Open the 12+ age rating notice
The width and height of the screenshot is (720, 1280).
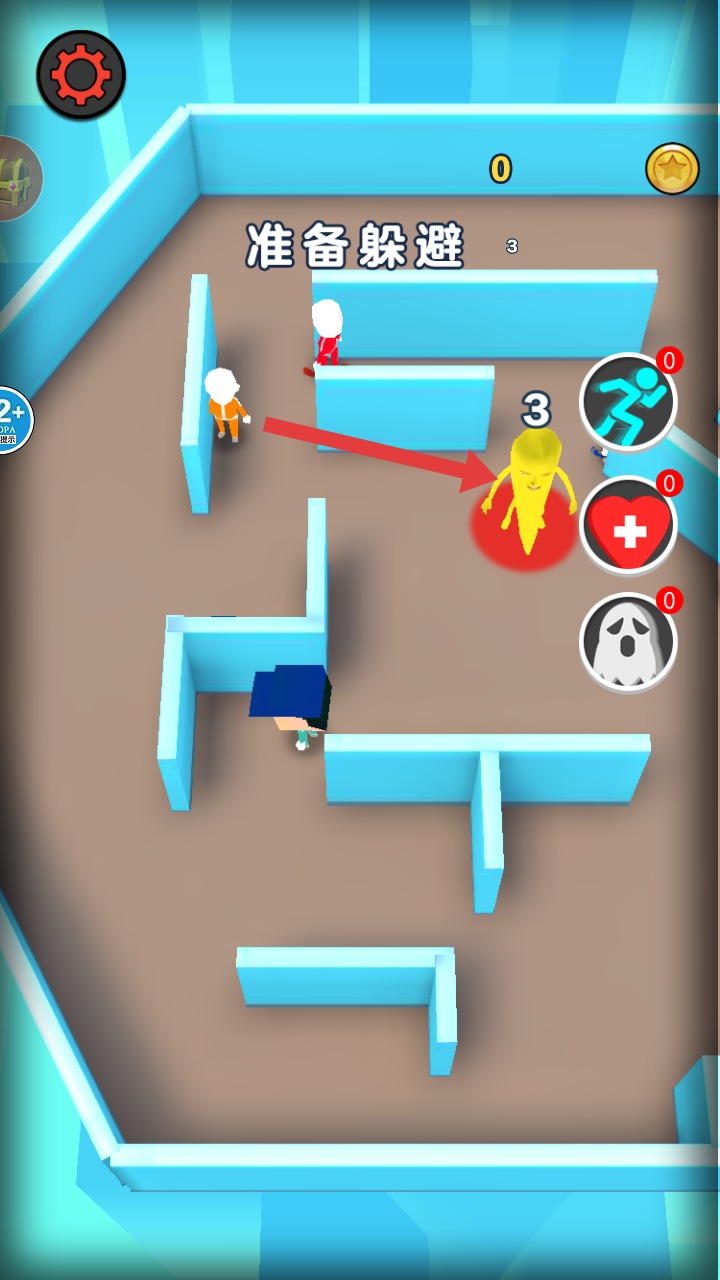point(12,420)
